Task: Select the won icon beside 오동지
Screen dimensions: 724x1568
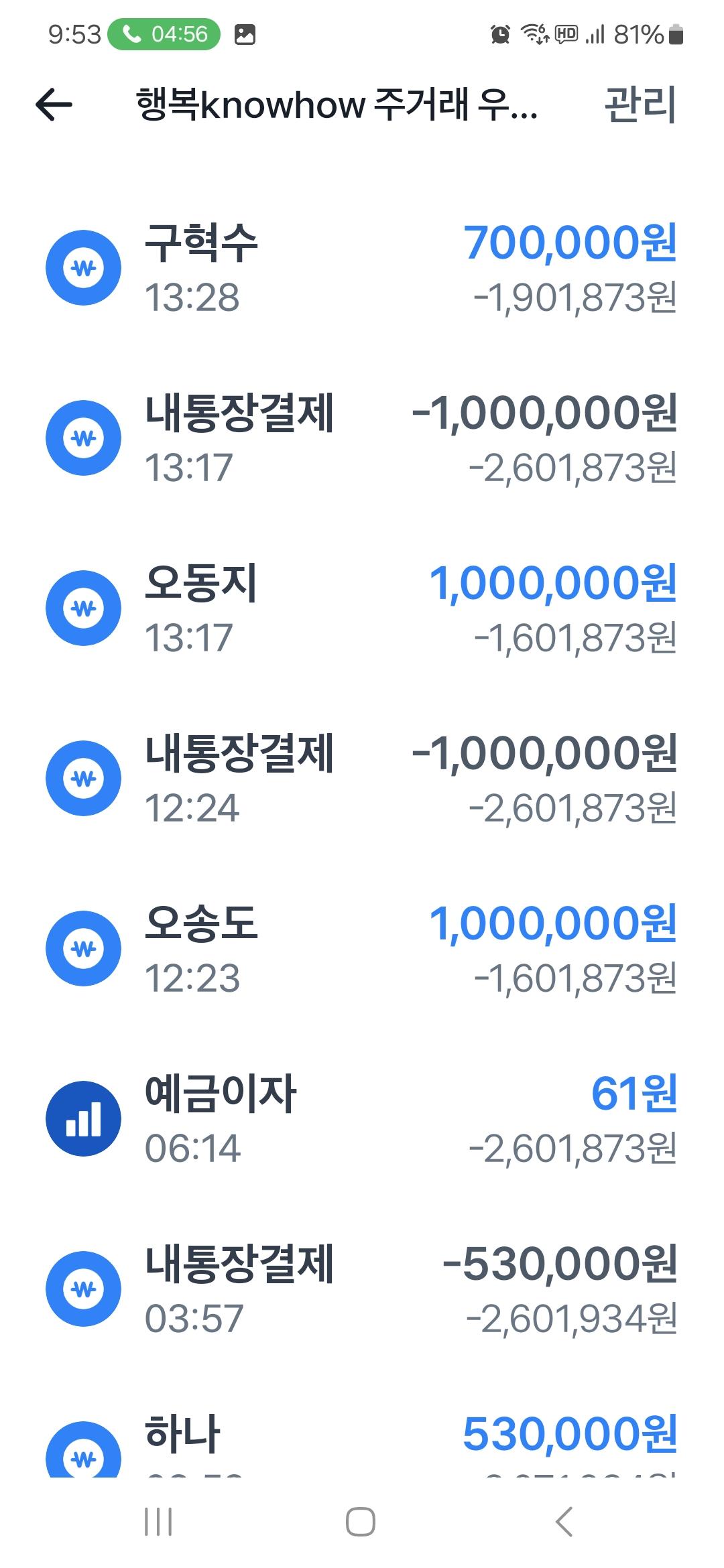Action: (x=83, y=610)
